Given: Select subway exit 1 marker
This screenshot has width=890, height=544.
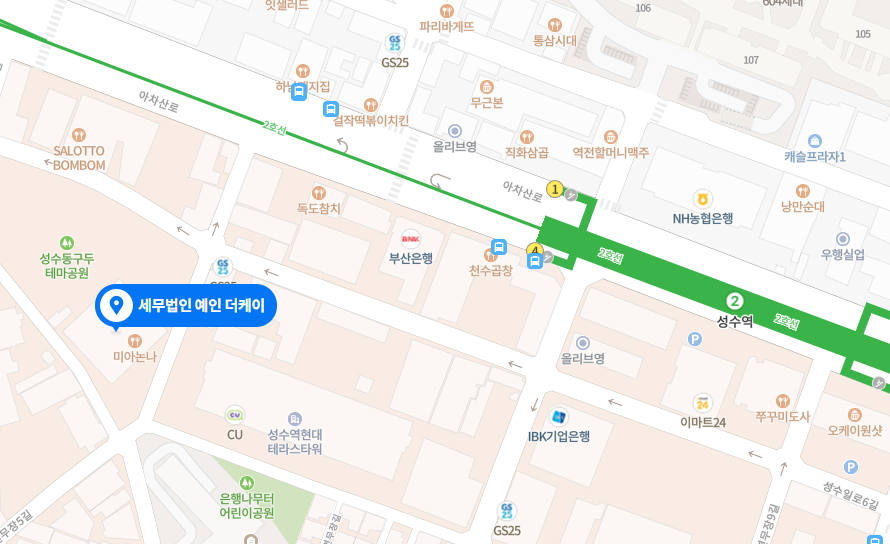Looking at the screenshot, I should tap(554, 189).
